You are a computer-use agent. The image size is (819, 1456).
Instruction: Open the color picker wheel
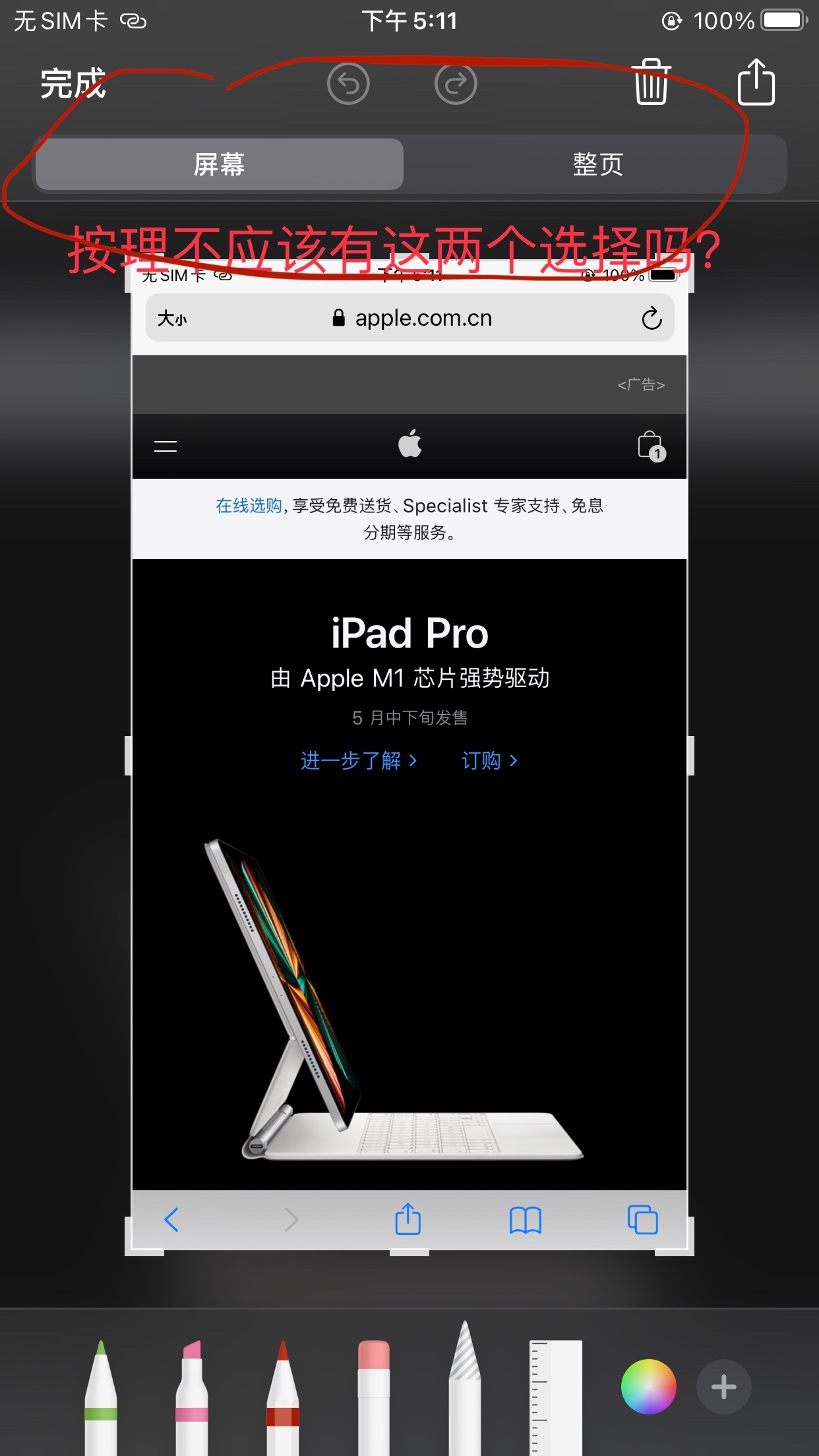648,1386
